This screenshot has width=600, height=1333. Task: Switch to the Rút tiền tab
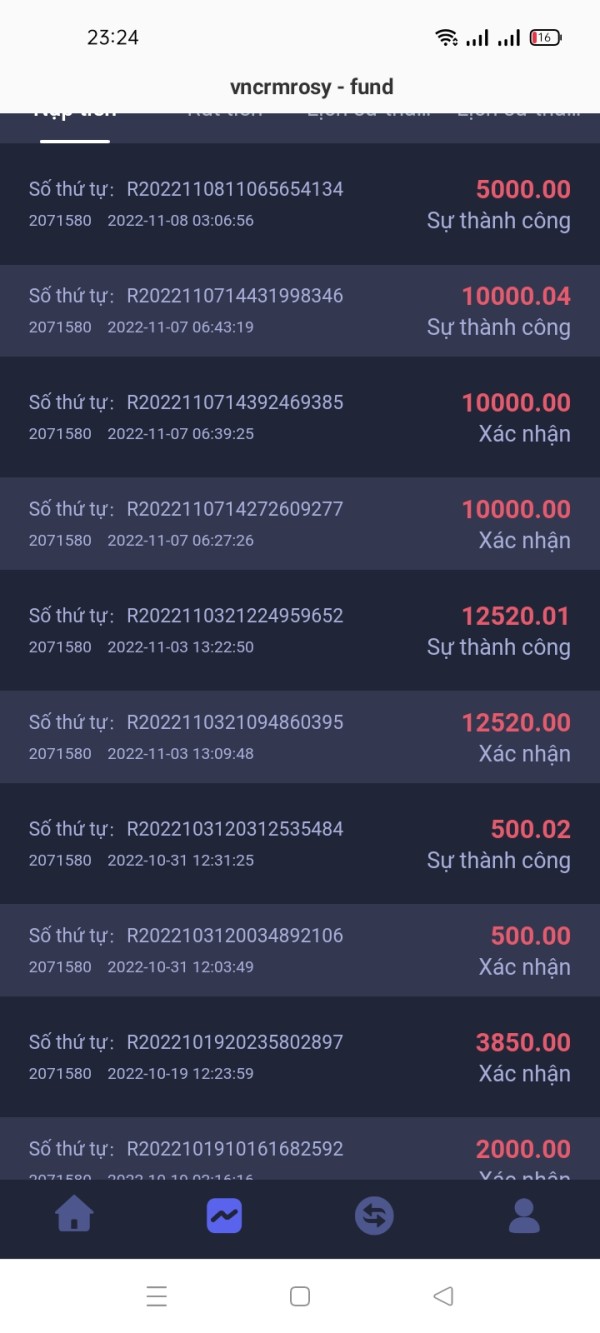(x=225, y=112)
